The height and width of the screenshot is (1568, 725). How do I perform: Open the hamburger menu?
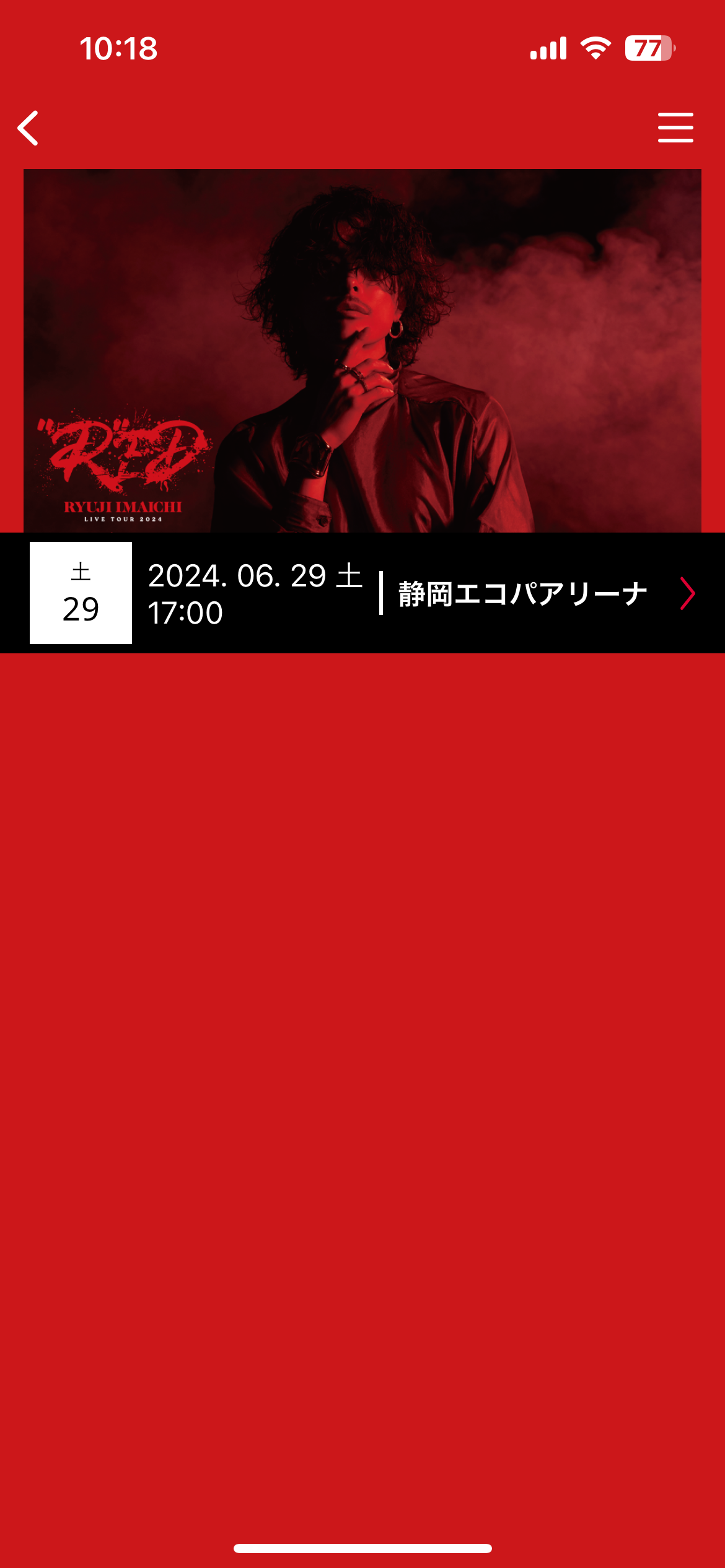click(x=675, y=128)
